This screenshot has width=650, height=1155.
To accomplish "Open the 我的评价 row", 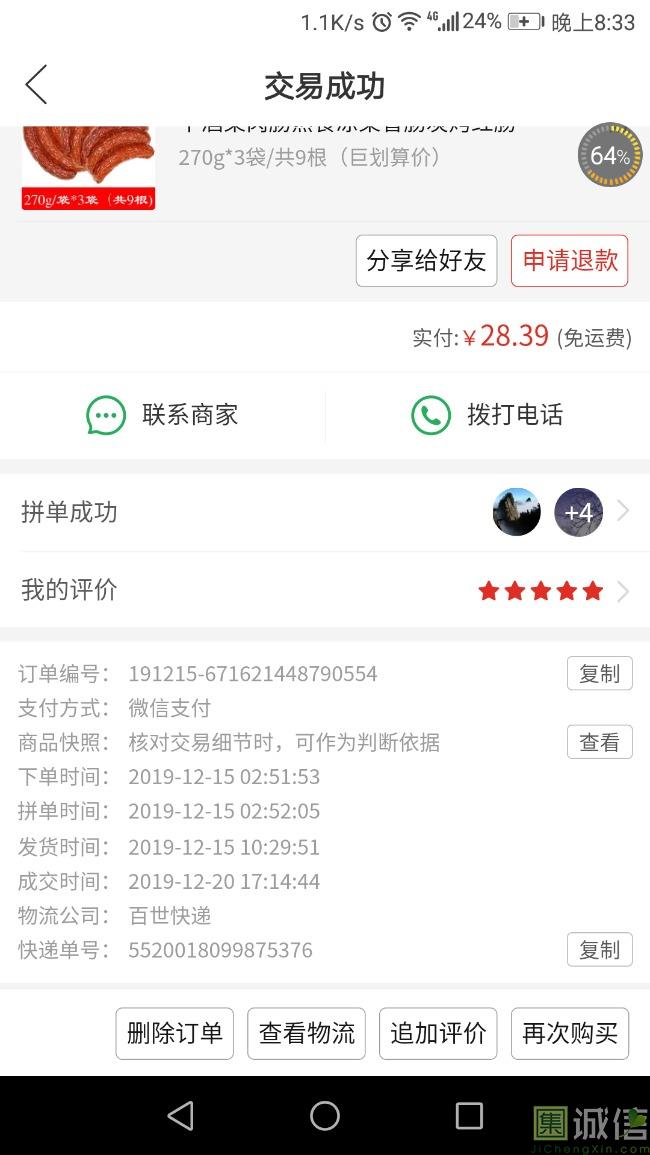I will click(x=325, y=590).
